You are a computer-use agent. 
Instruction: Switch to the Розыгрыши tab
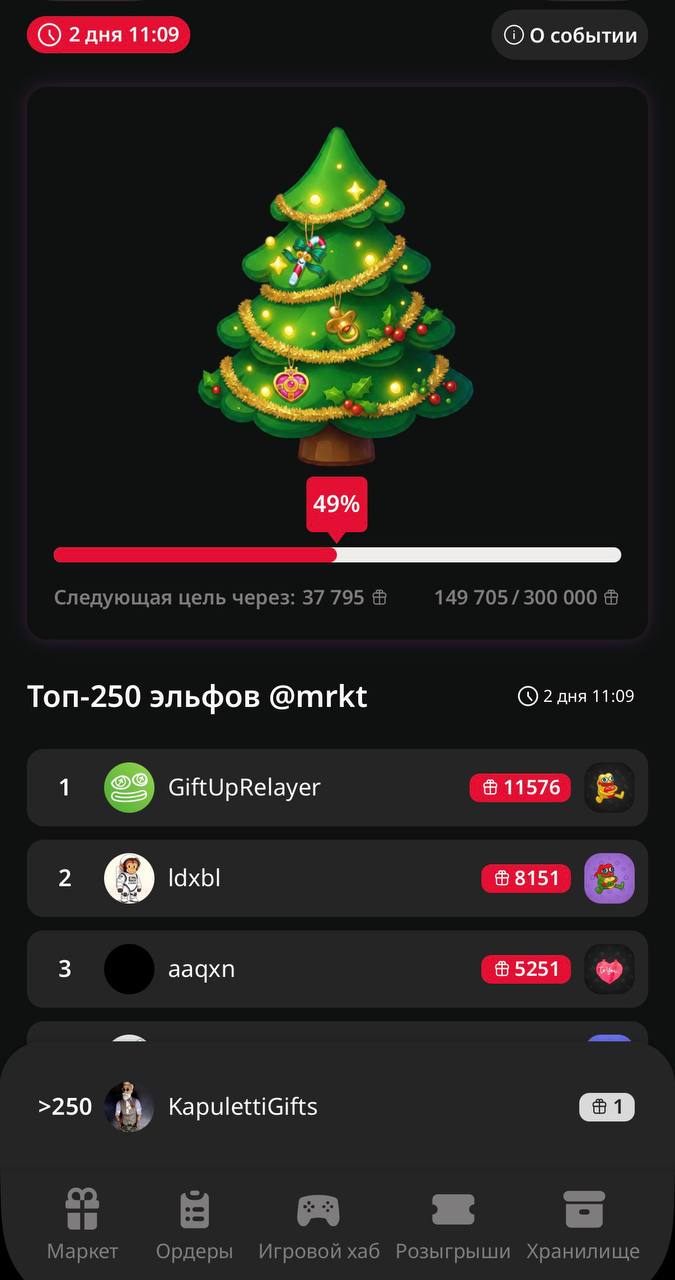[x=453, y=1224]
